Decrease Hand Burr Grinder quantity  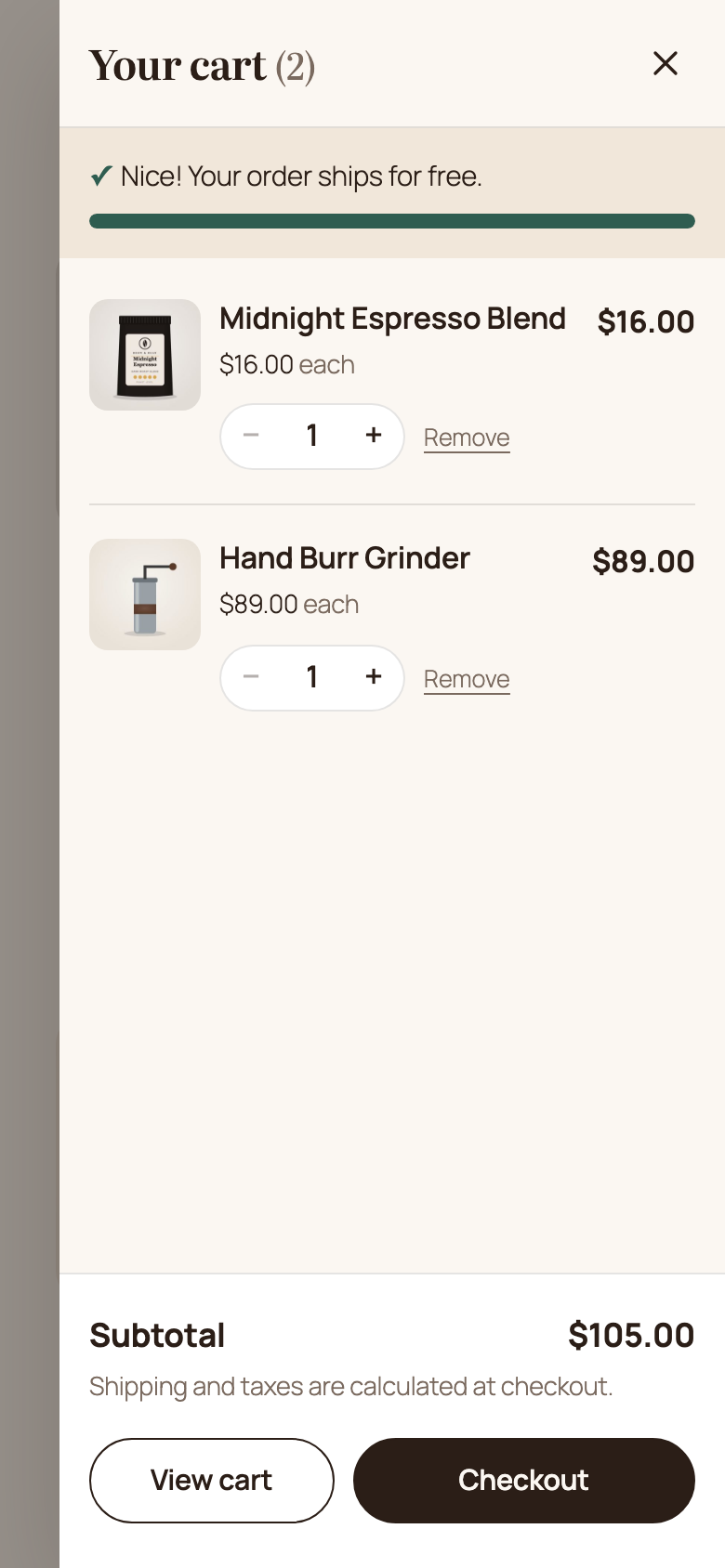click(251, 677)
